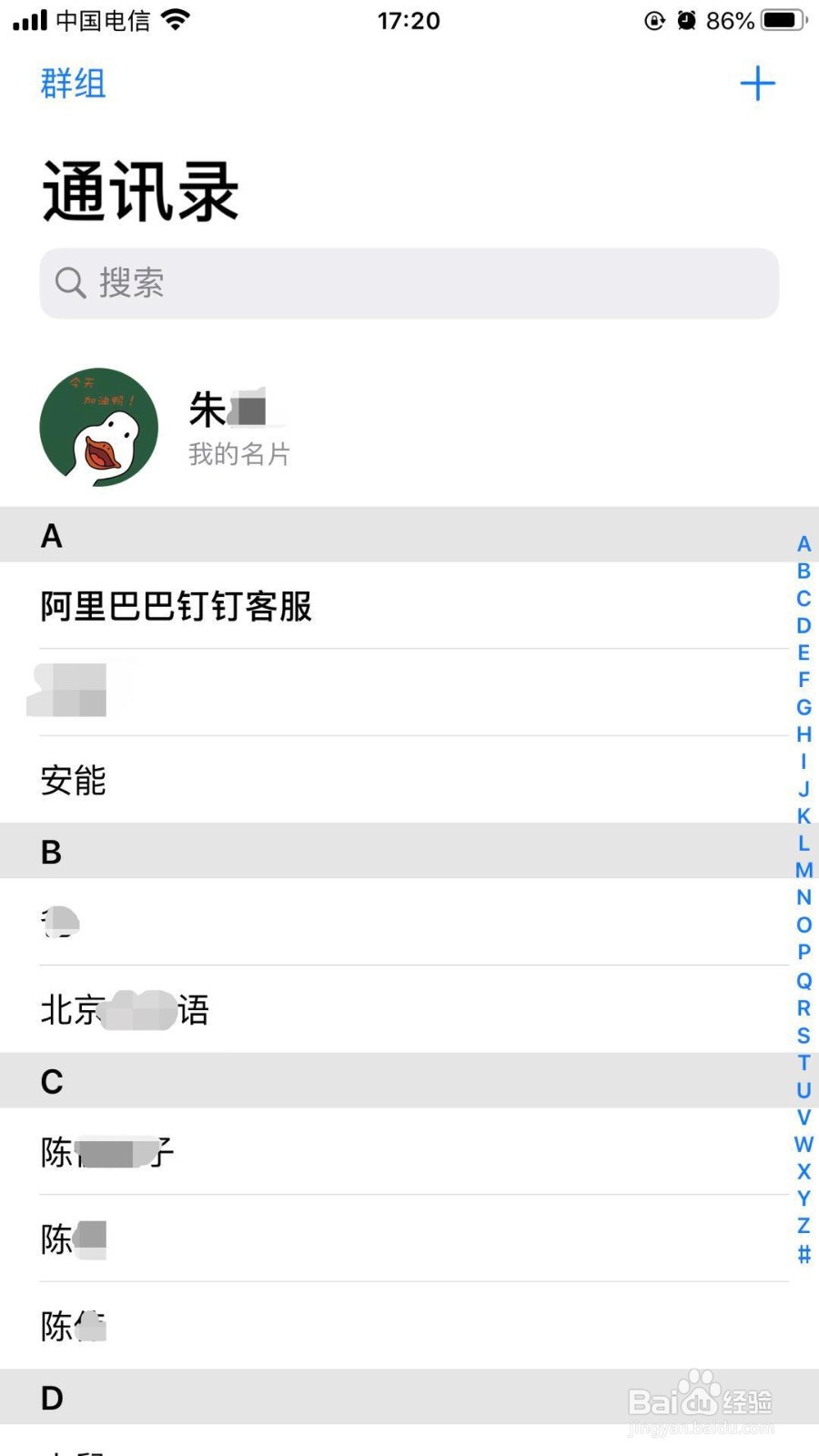Tap the plus icon to add a contact

(759, 83)
